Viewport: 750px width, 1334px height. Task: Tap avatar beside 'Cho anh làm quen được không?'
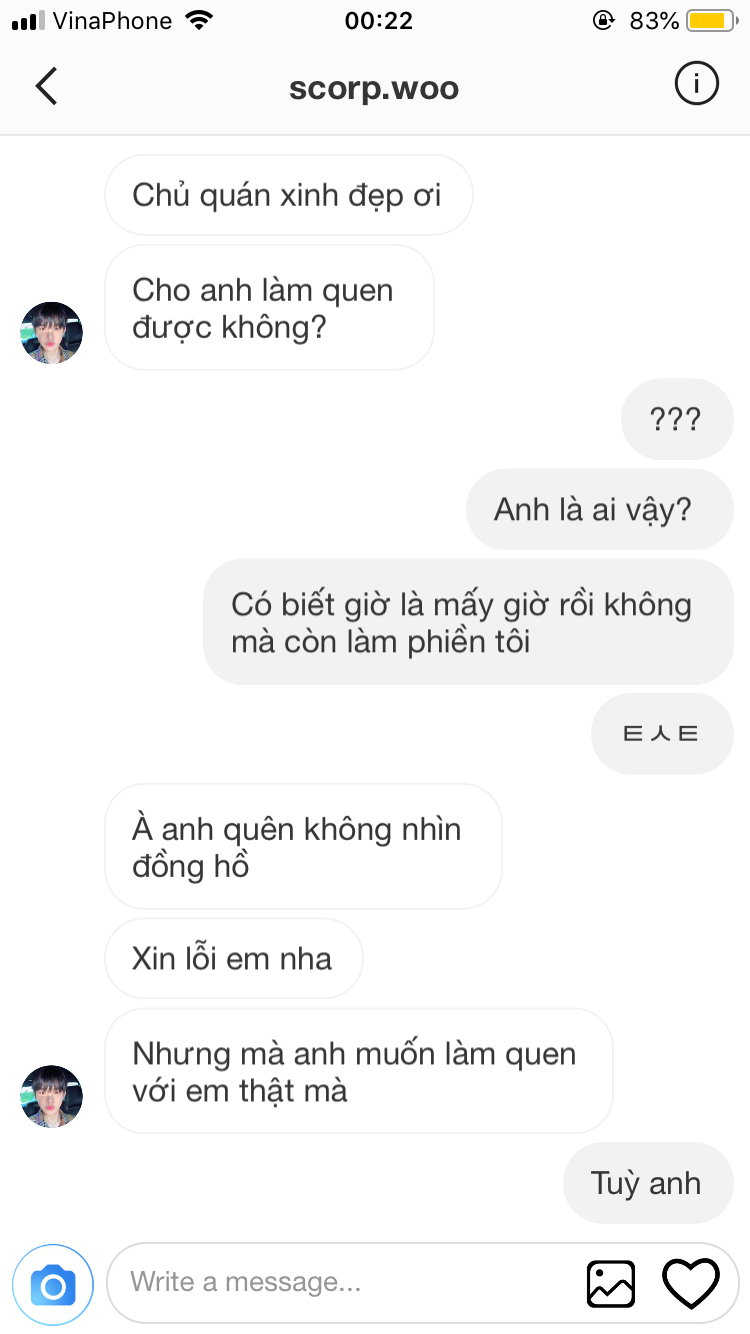pos(52,333)
